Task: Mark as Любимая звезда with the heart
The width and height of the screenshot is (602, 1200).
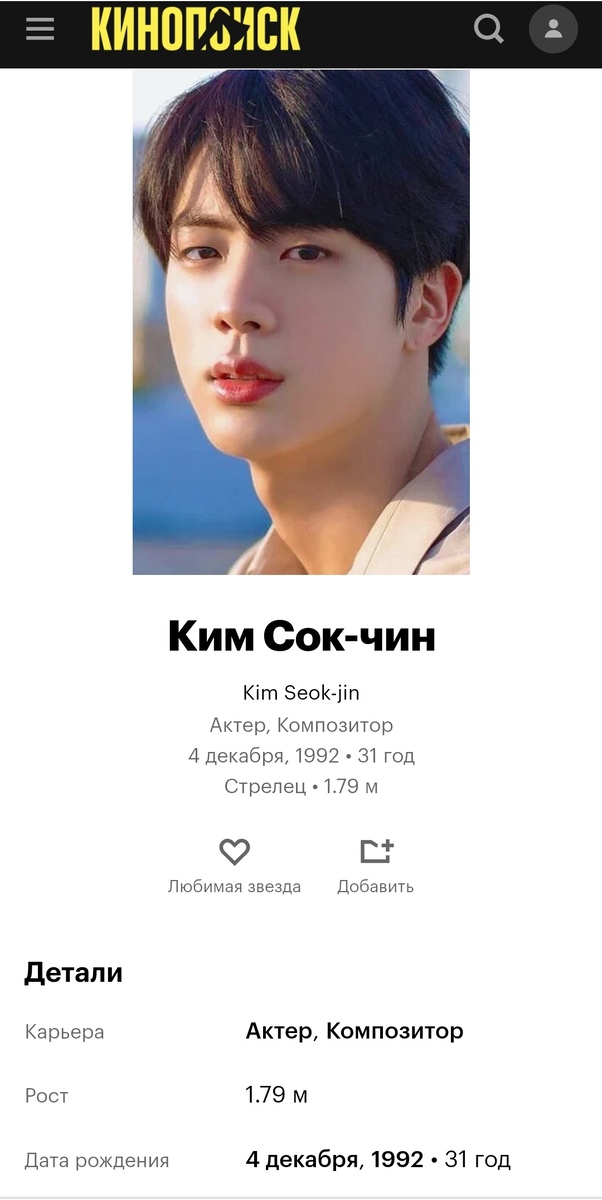Action: 234,852
